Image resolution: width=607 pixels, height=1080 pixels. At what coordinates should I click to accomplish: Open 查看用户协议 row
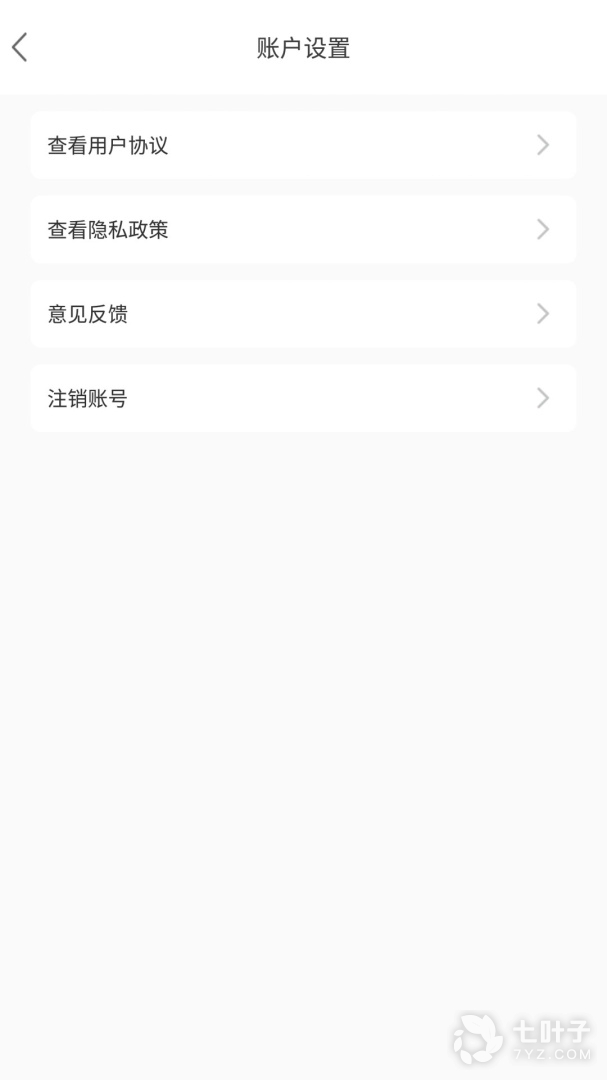302,146
